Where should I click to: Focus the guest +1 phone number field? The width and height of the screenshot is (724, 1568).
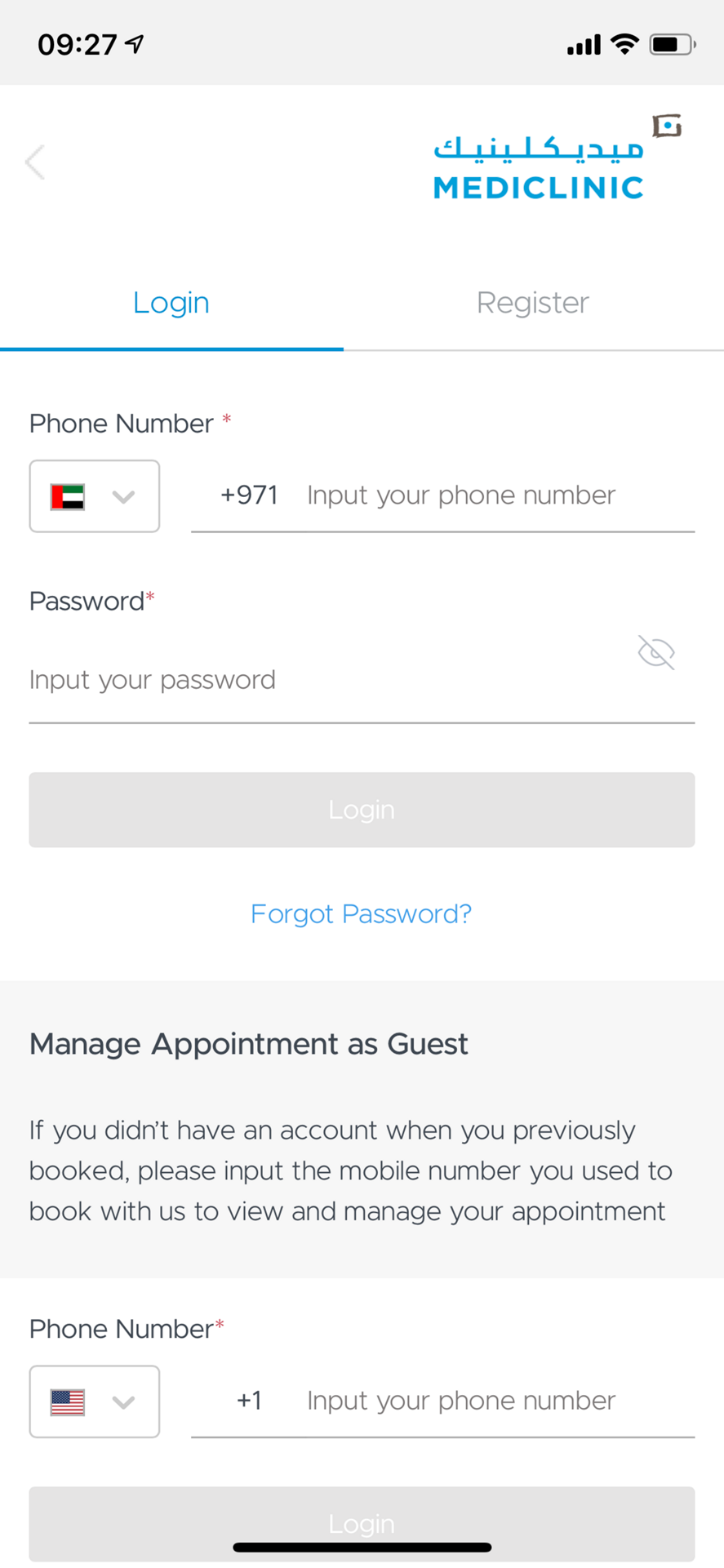(460, 1401)
